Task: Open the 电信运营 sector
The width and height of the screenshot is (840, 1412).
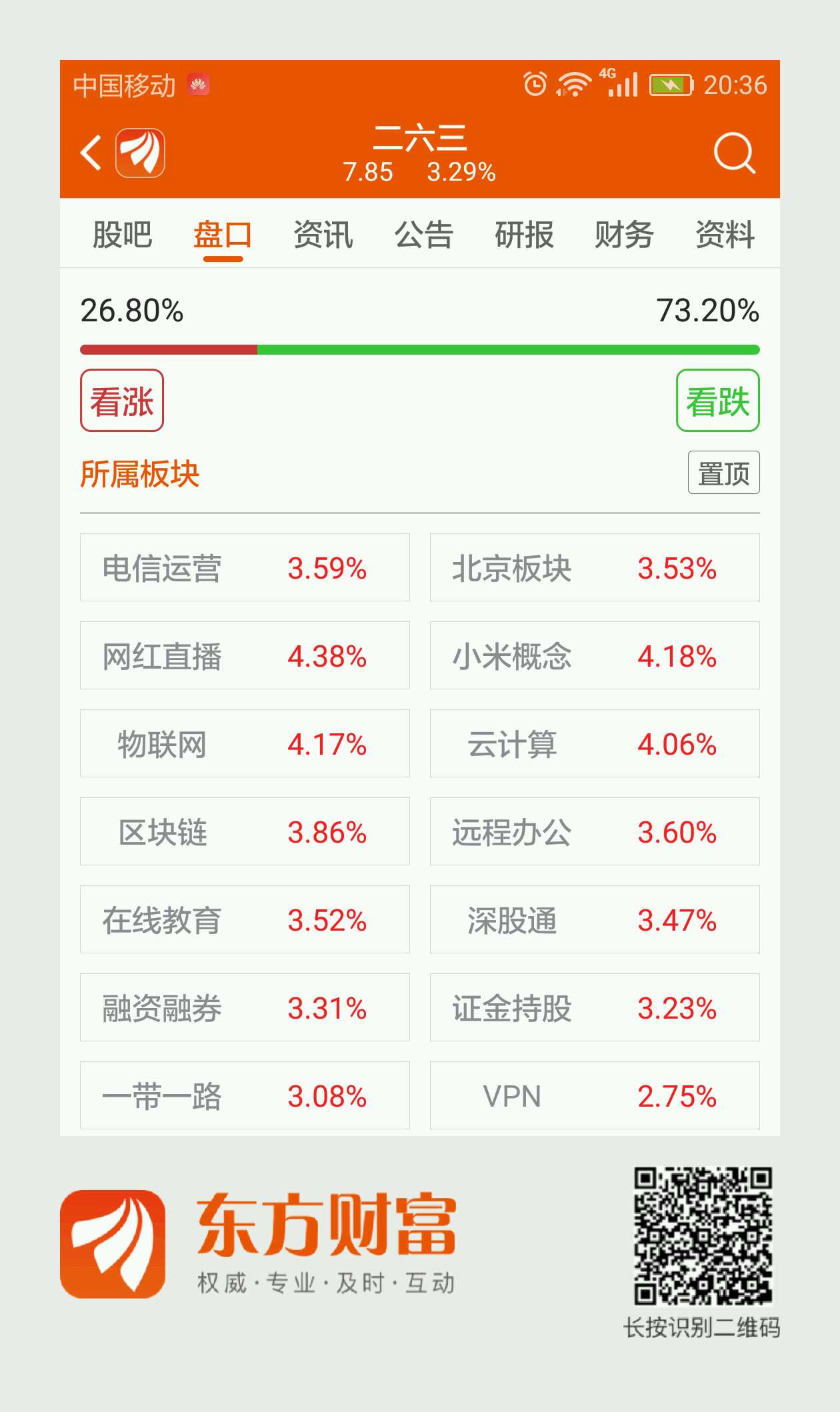Action: [245, 567]
